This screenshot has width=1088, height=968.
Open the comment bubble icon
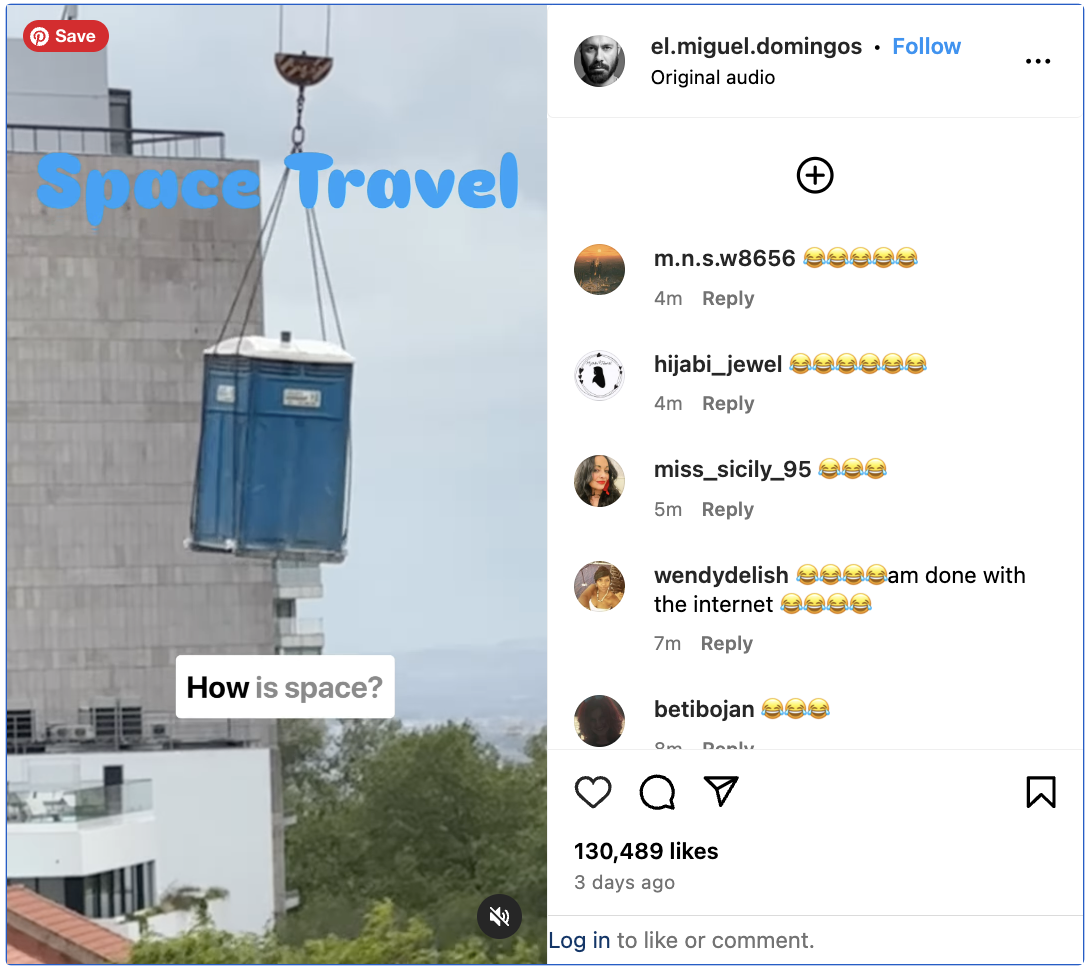657,792
